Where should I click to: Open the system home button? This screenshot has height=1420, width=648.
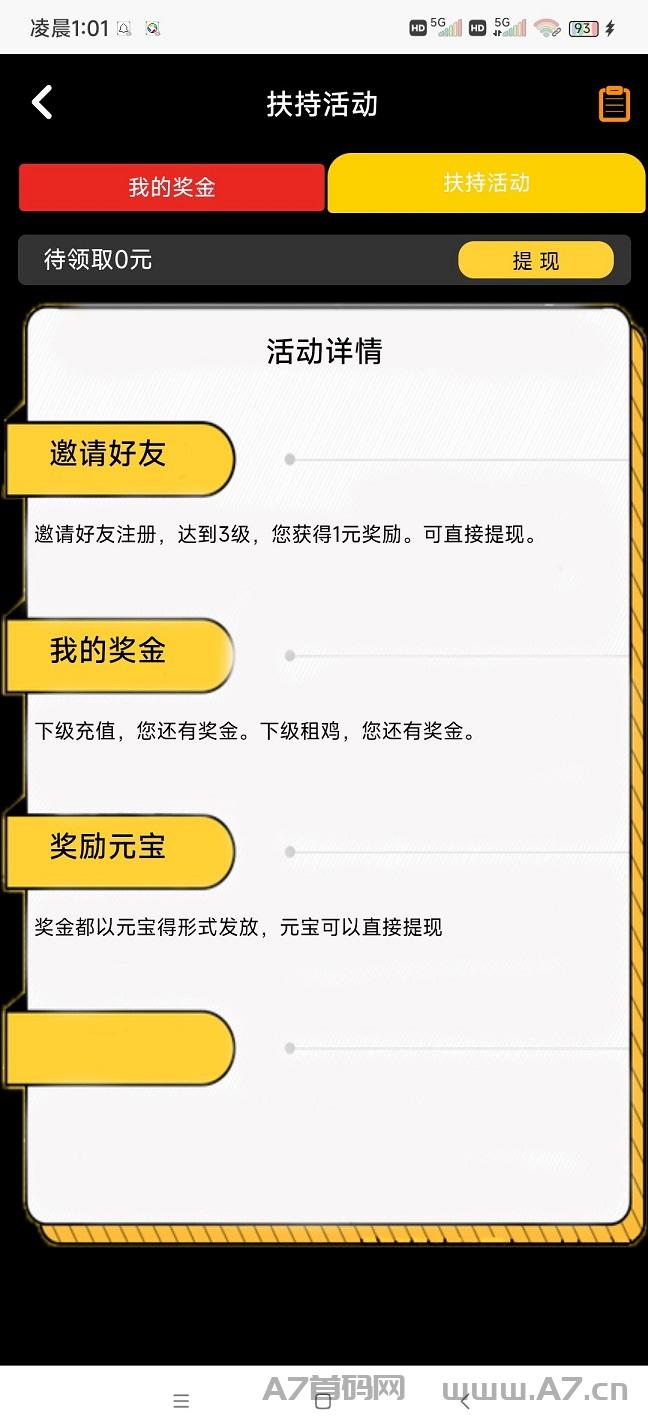(x=323, y=1400)
